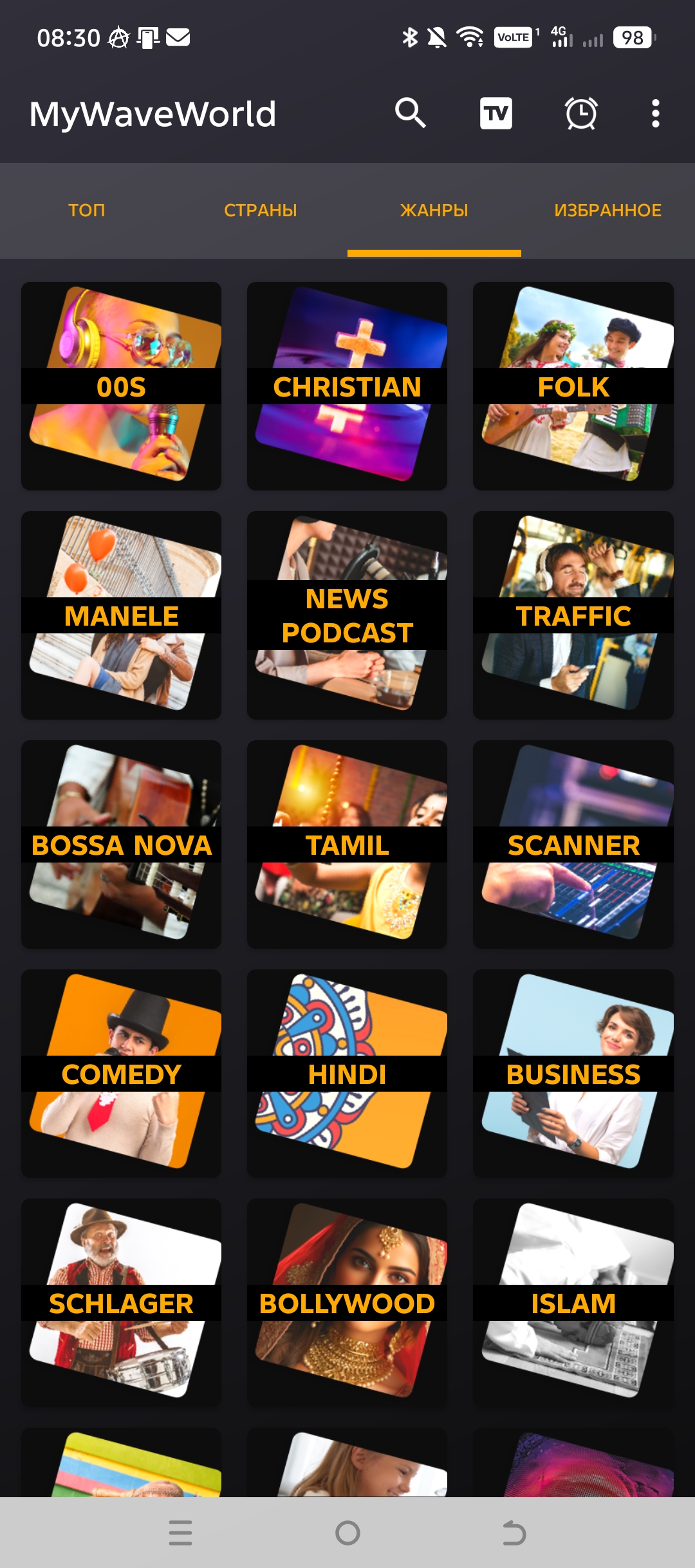Switch to the СТРАНЫ tab
695x1568 pixels.
261,210
